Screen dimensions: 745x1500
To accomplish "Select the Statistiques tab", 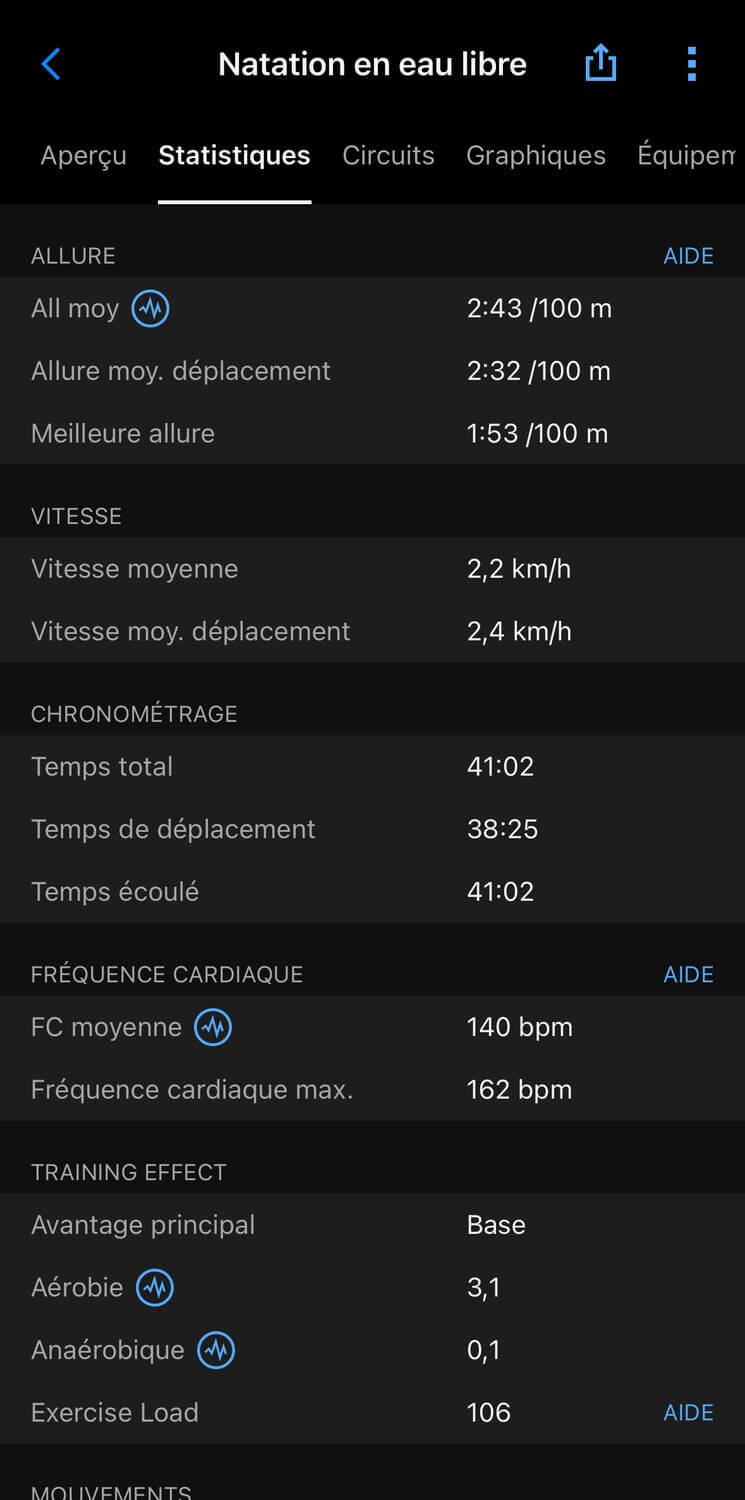I will 234,155.
